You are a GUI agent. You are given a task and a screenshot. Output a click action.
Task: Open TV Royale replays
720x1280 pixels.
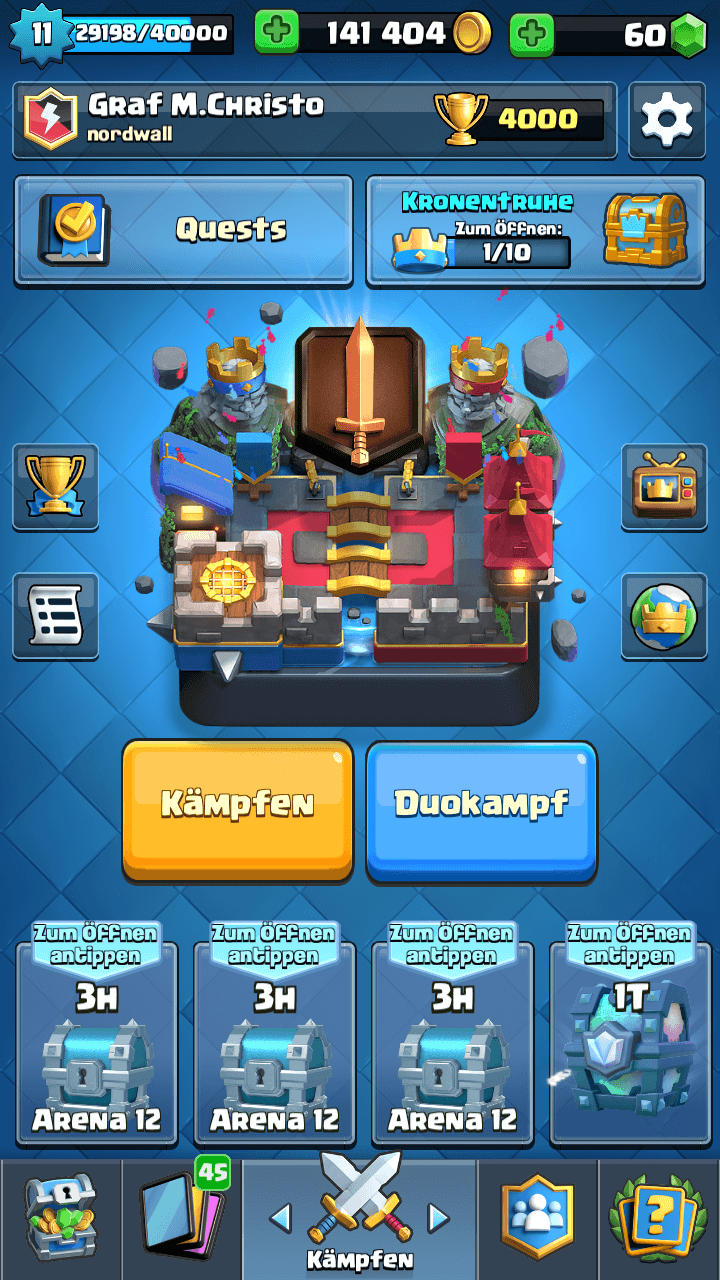(664, 486)
